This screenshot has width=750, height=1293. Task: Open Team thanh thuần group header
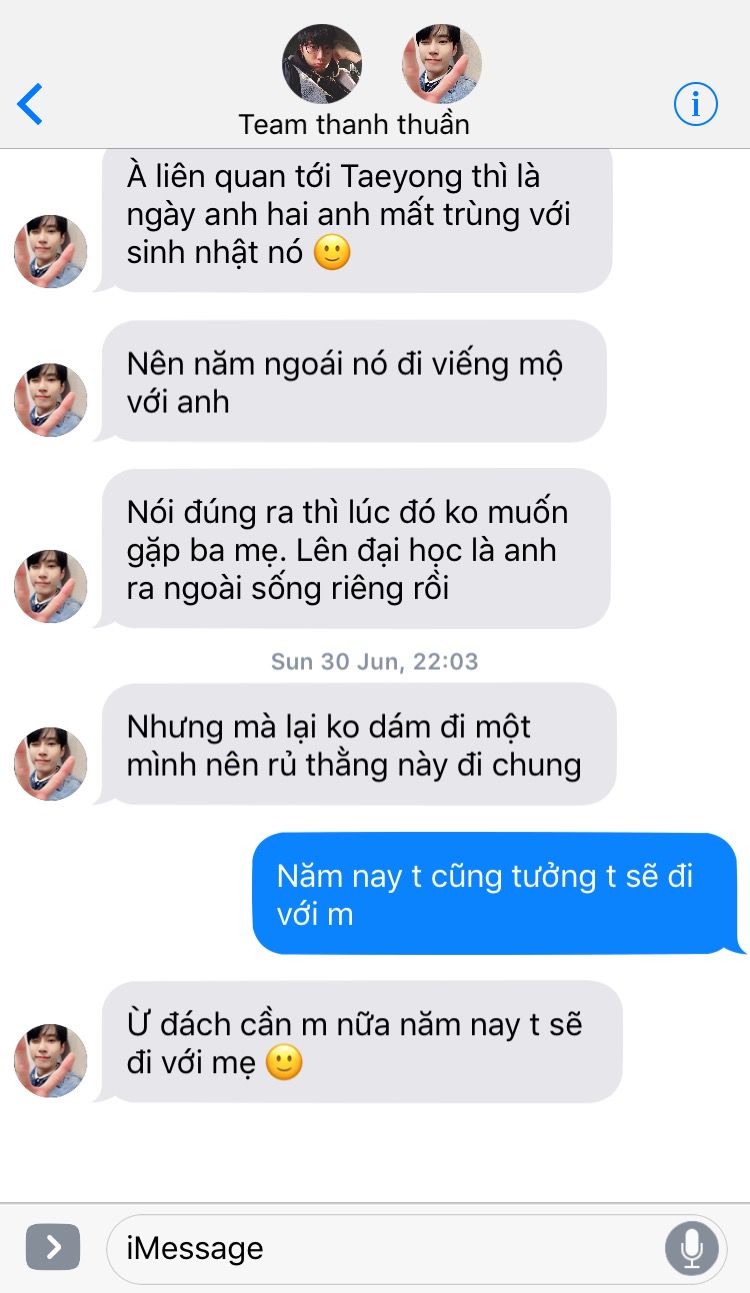pos(355,124)
